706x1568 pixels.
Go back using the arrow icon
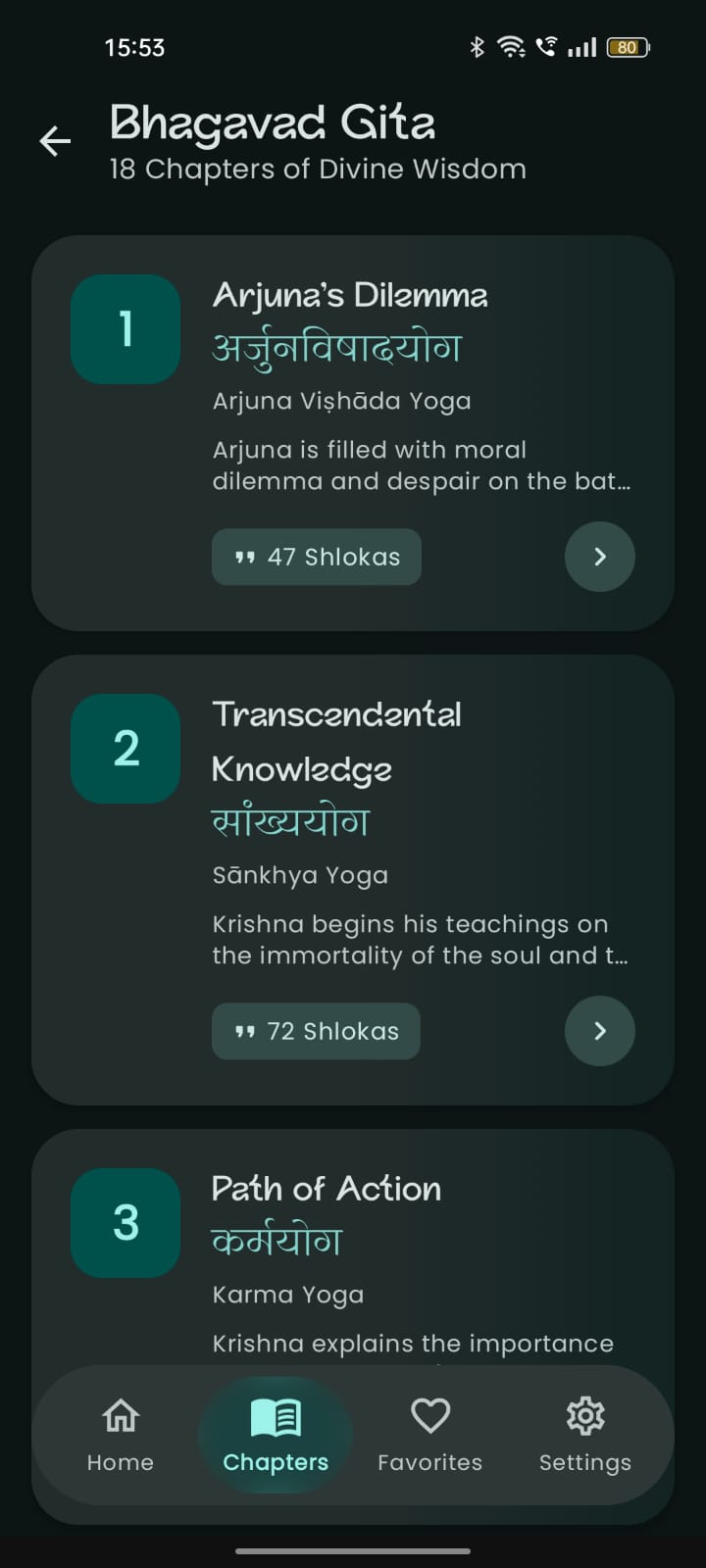click(55, 141)
